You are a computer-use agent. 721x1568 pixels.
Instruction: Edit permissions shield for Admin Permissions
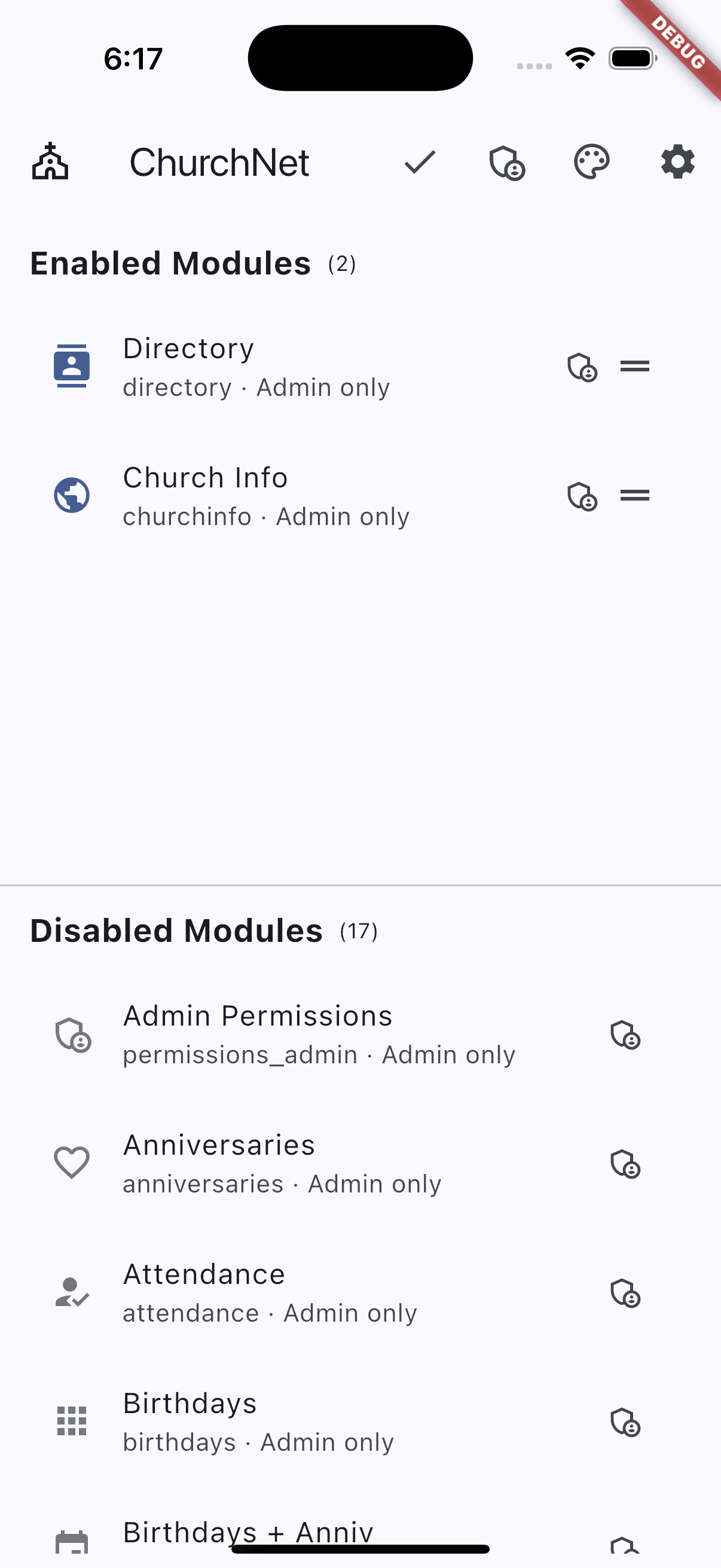point(625,1035)
